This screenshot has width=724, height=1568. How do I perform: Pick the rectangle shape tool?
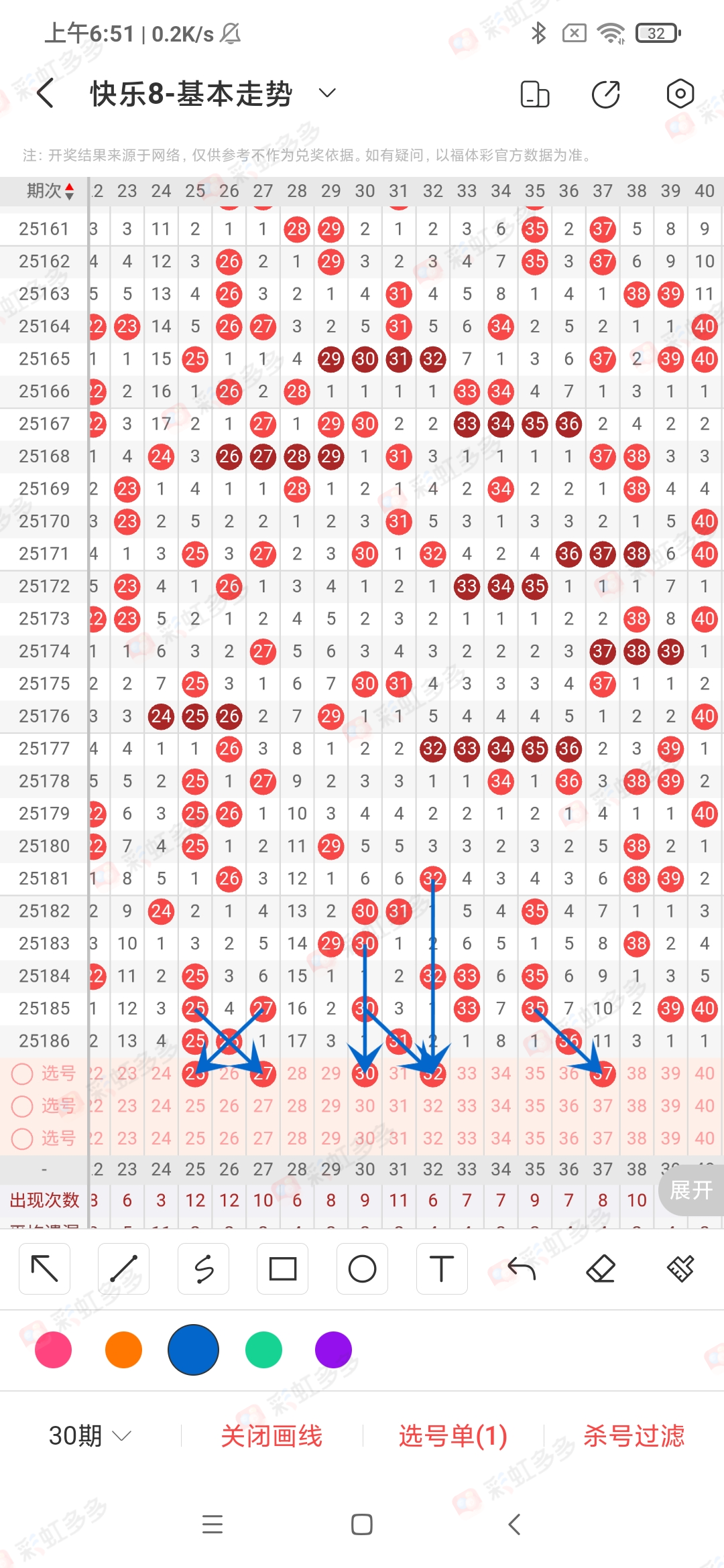283,1268
